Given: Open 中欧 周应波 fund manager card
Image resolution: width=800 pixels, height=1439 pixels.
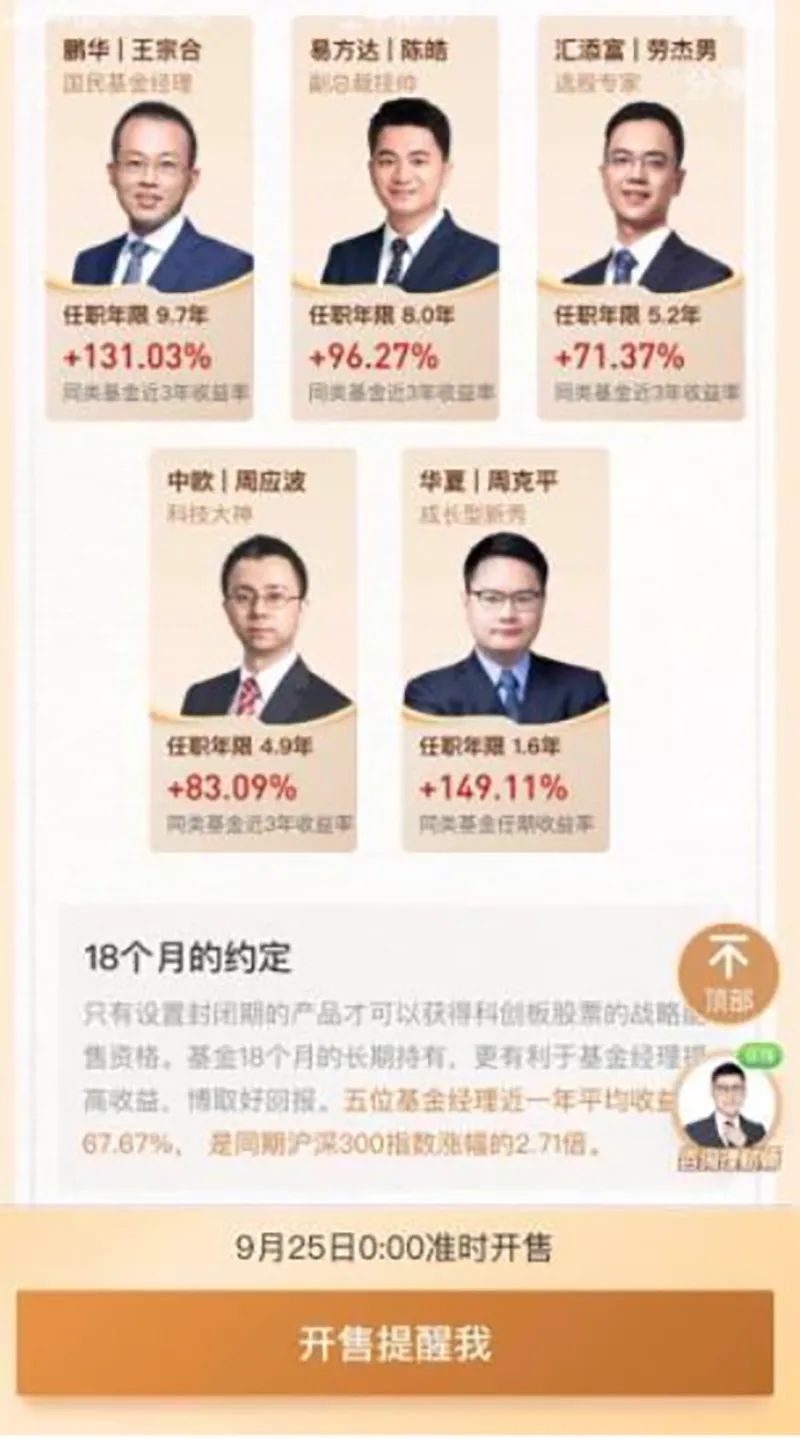Looking at the screenshot, I should pyautogui.click(x=253, y=650).
